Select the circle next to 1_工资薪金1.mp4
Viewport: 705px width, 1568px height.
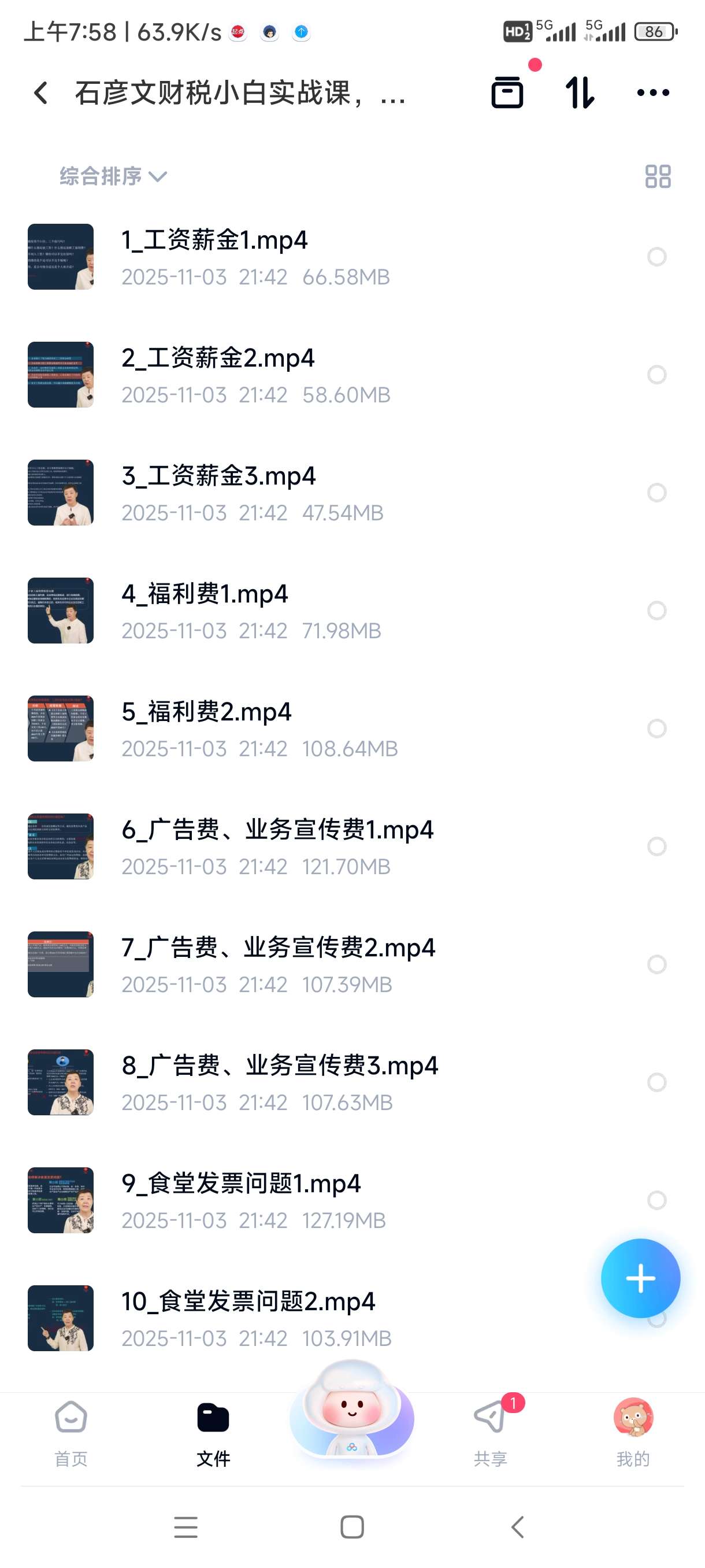[656, 257]
